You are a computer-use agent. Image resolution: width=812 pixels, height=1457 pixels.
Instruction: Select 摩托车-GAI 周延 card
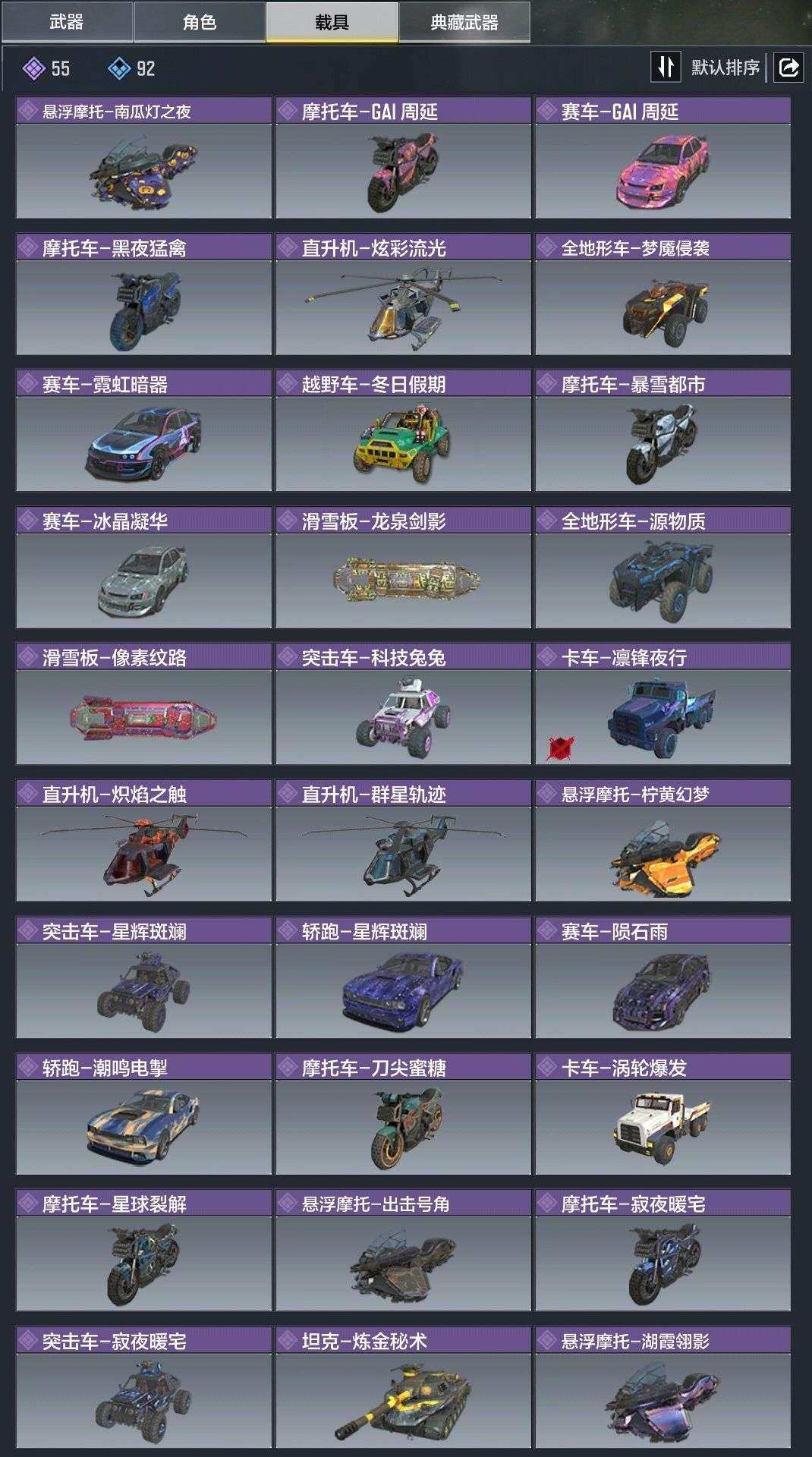403,158
